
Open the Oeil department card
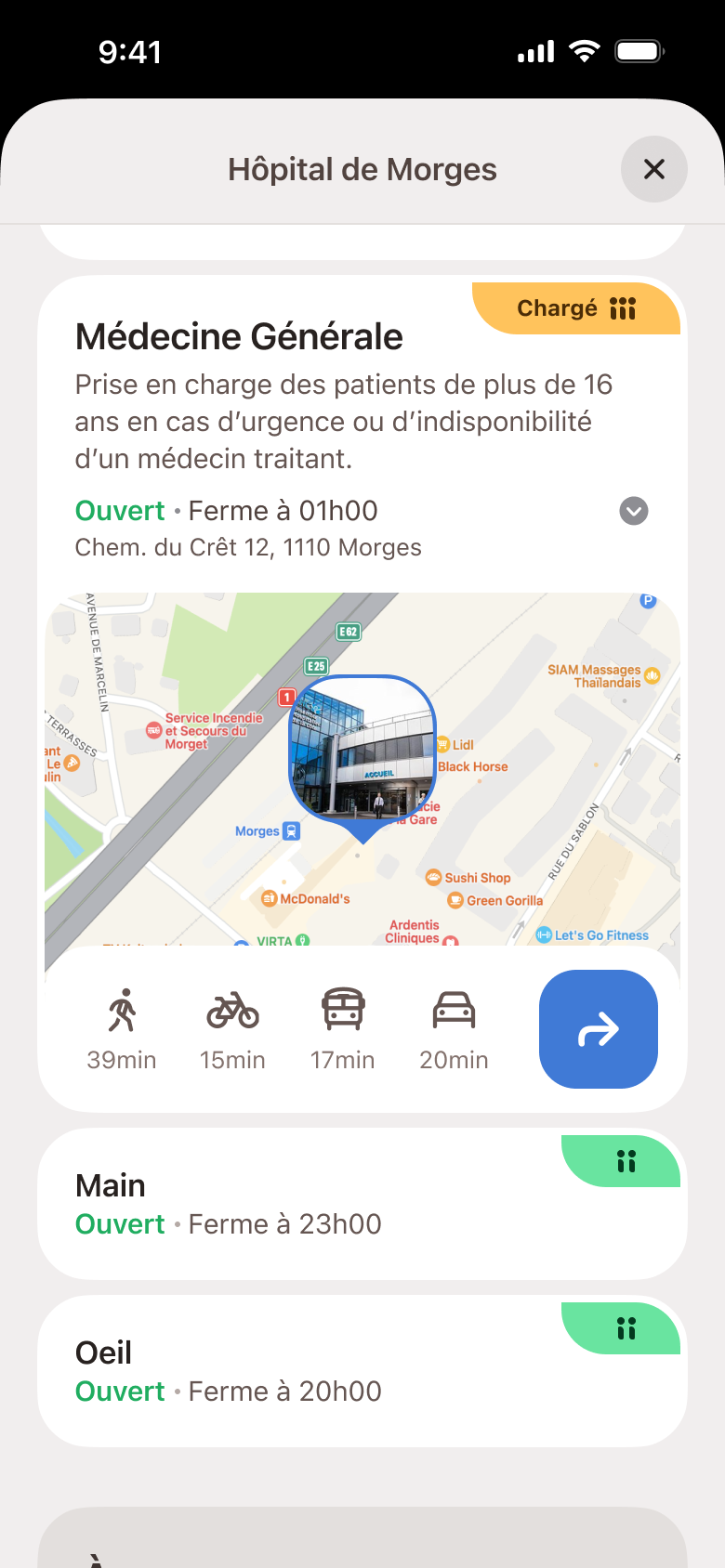click(x=362, y=1371)
